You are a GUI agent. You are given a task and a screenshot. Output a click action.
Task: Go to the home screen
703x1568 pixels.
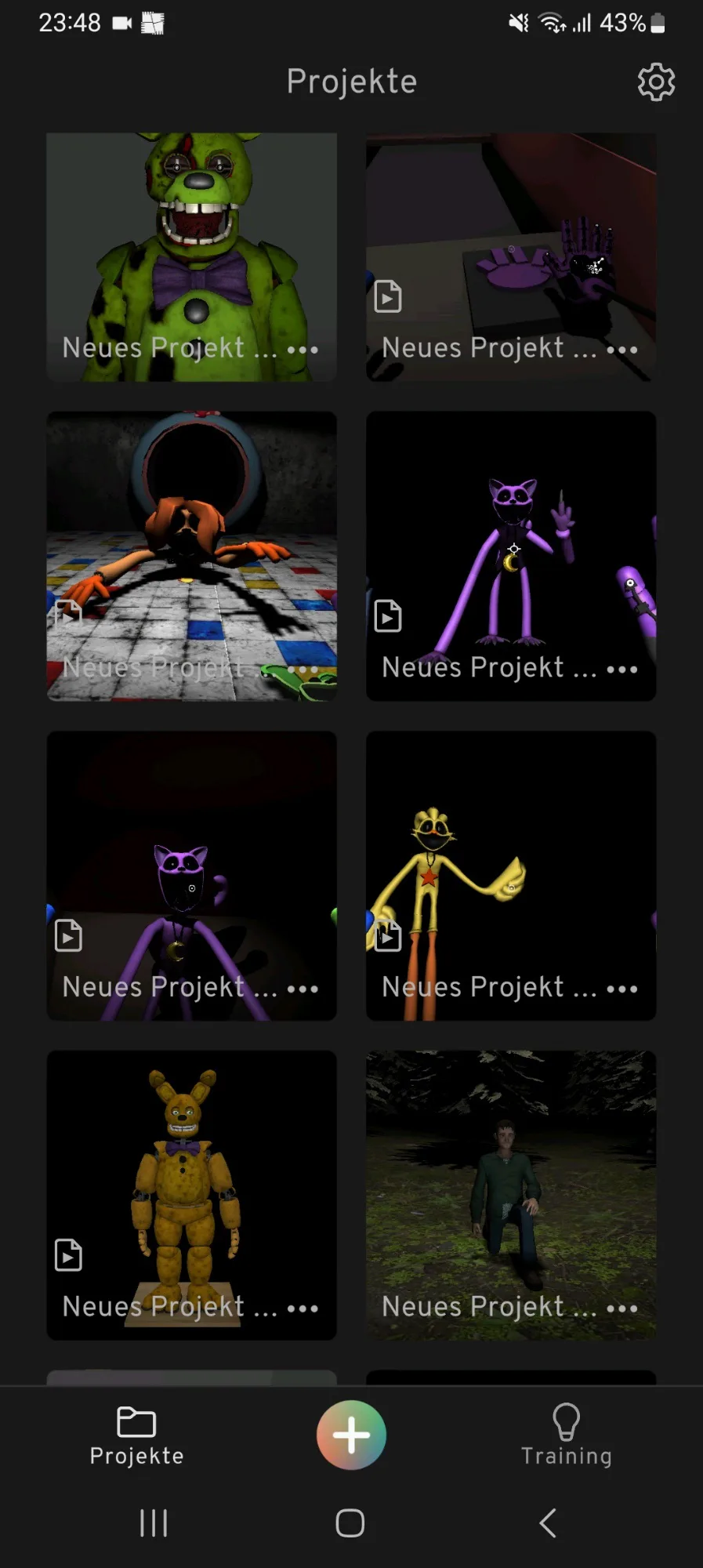click(350, 1523)
